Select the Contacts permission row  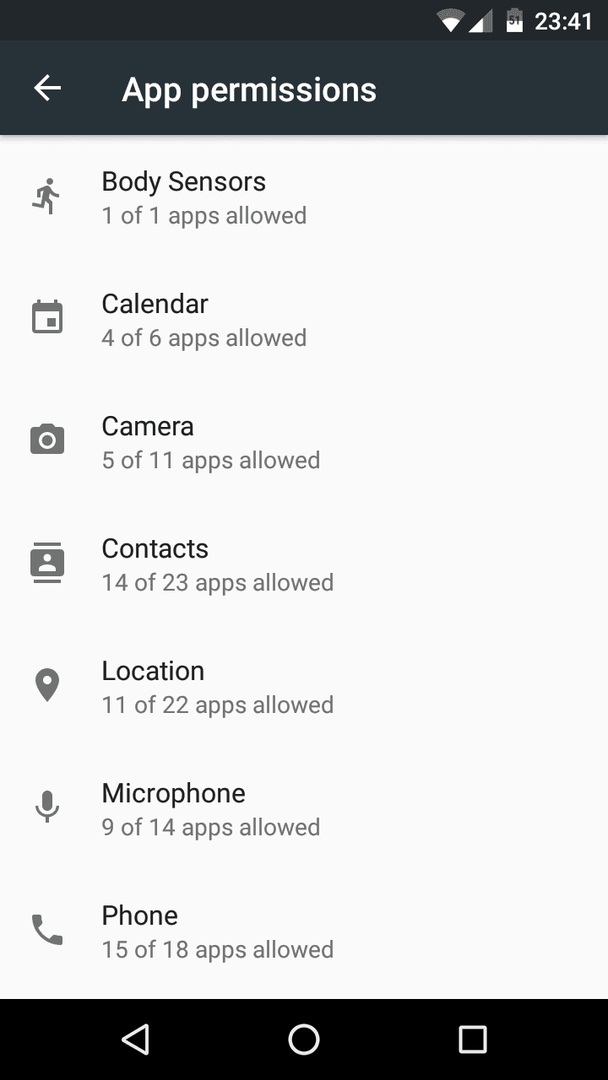coord(304,564)
